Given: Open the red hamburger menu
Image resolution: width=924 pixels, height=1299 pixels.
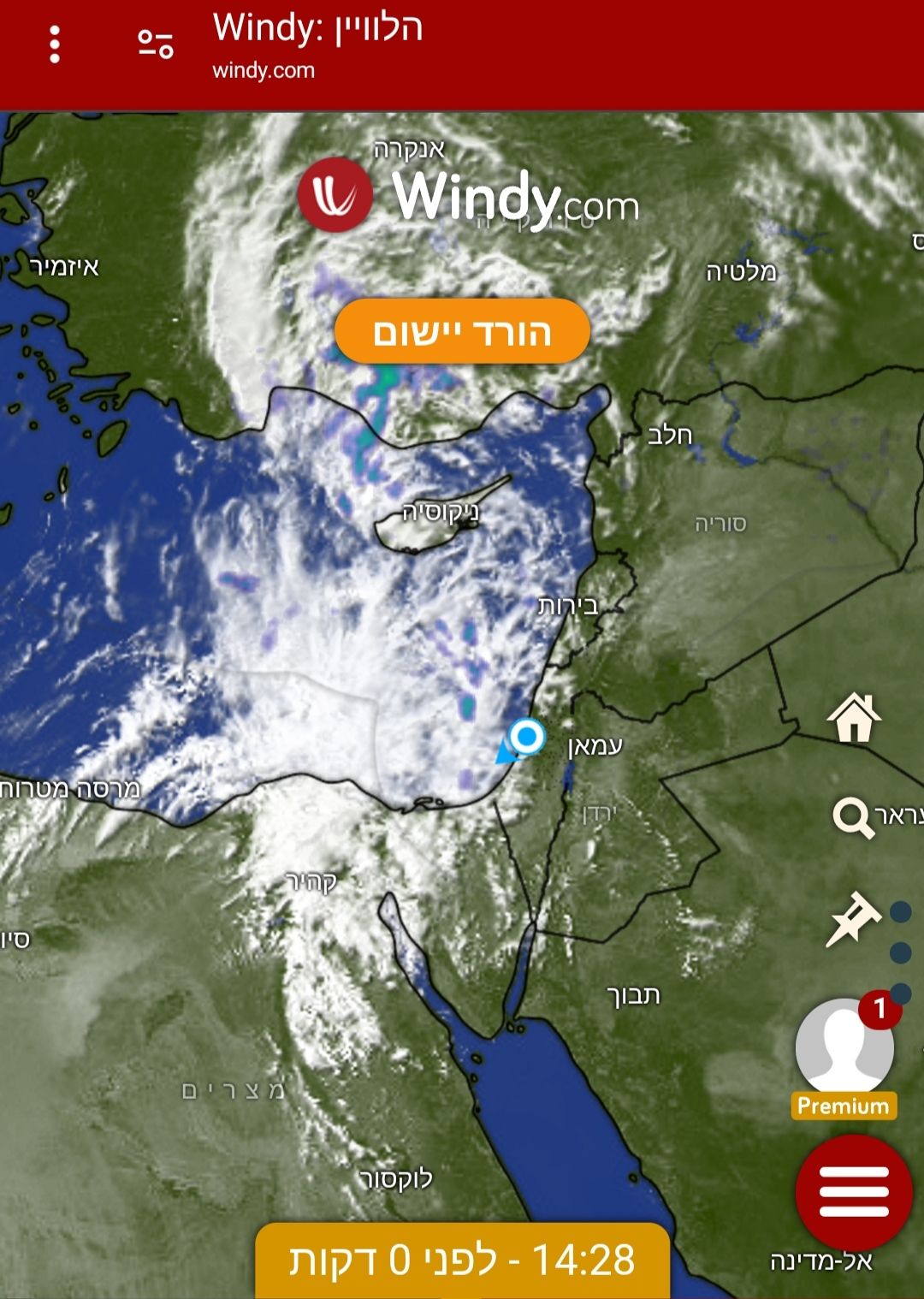Looking at the screenshot, I should [854, 1192].
